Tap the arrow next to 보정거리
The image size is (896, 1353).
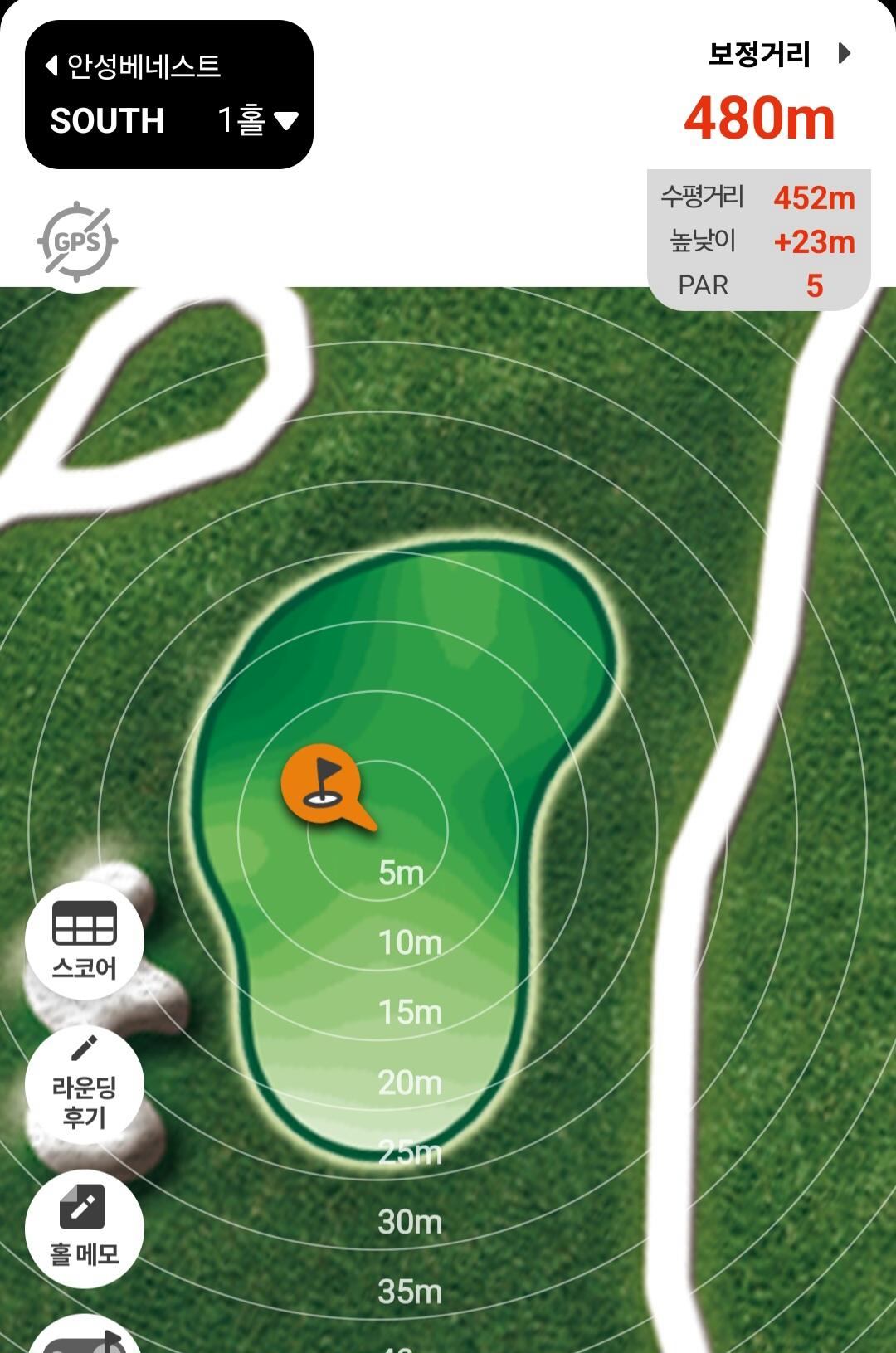pyautogui.click(x=844, y=54)
